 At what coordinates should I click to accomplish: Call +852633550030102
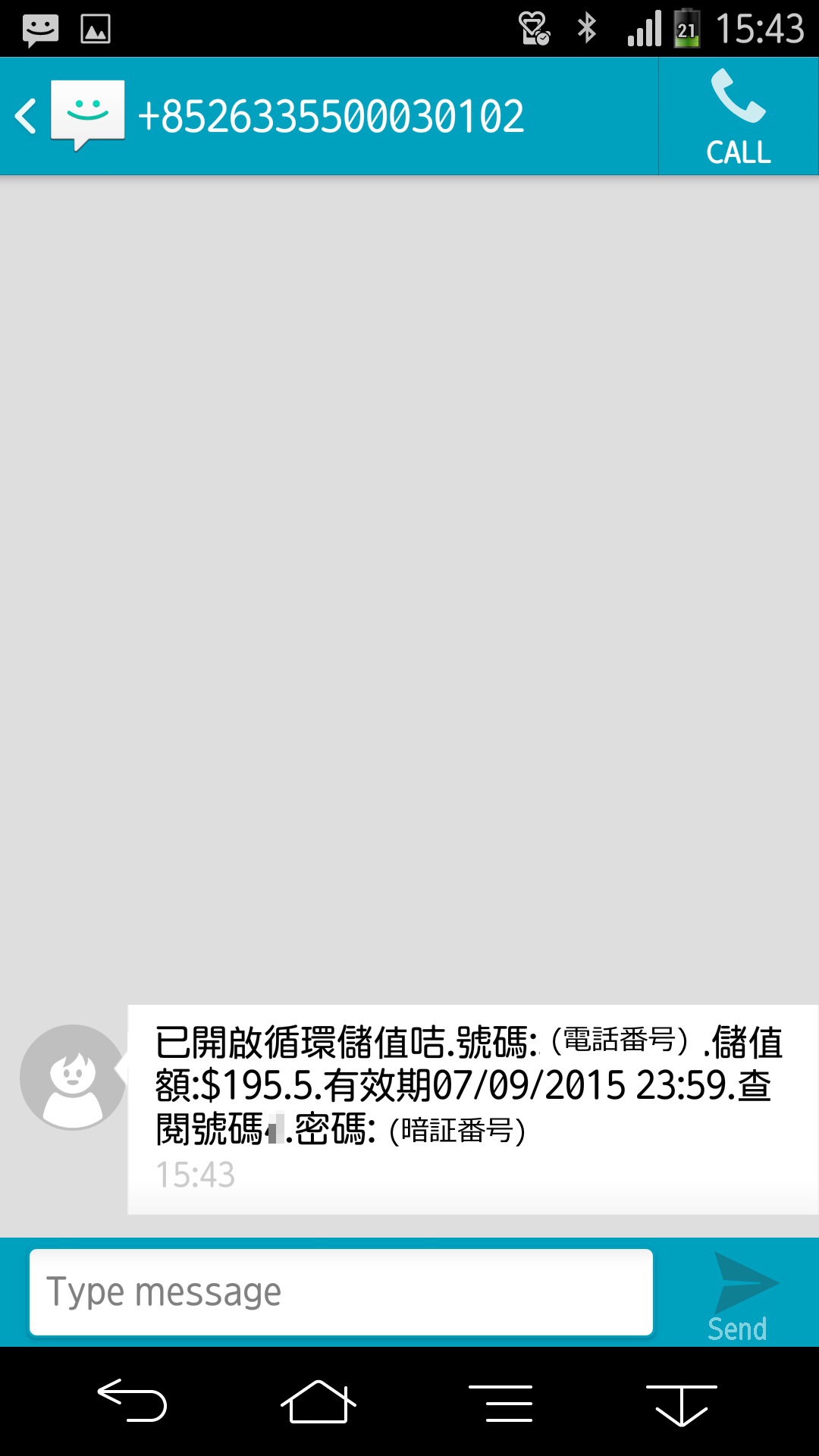coord(738,117)
